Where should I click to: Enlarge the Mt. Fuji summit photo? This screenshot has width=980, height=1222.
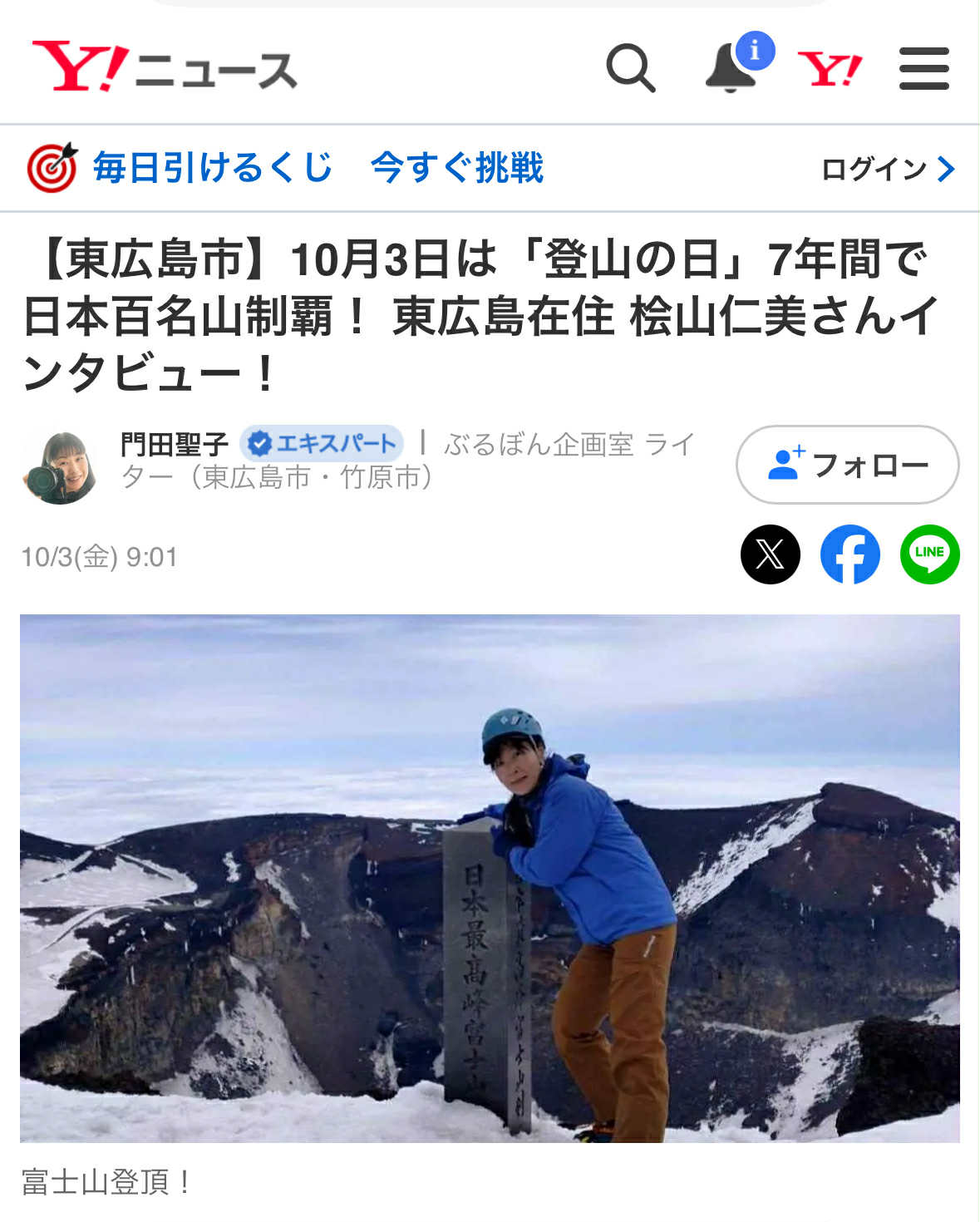[490, 877]
